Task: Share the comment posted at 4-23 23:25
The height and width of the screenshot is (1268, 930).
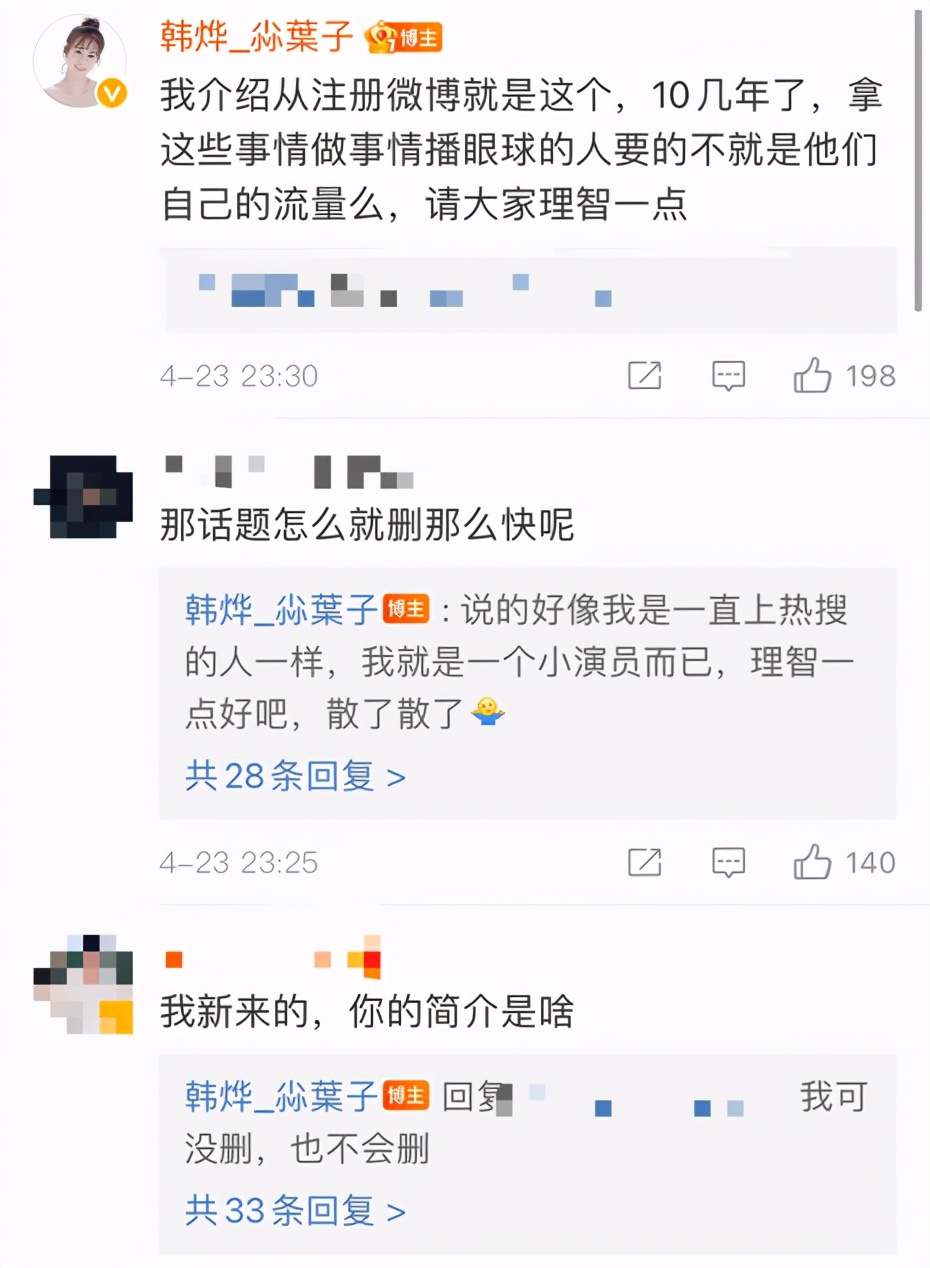Action: click(x=644, y=862)
